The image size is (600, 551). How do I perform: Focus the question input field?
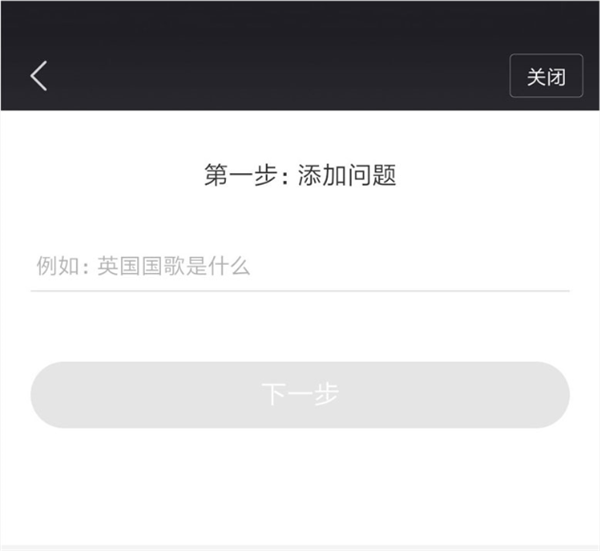coord(300,266)
